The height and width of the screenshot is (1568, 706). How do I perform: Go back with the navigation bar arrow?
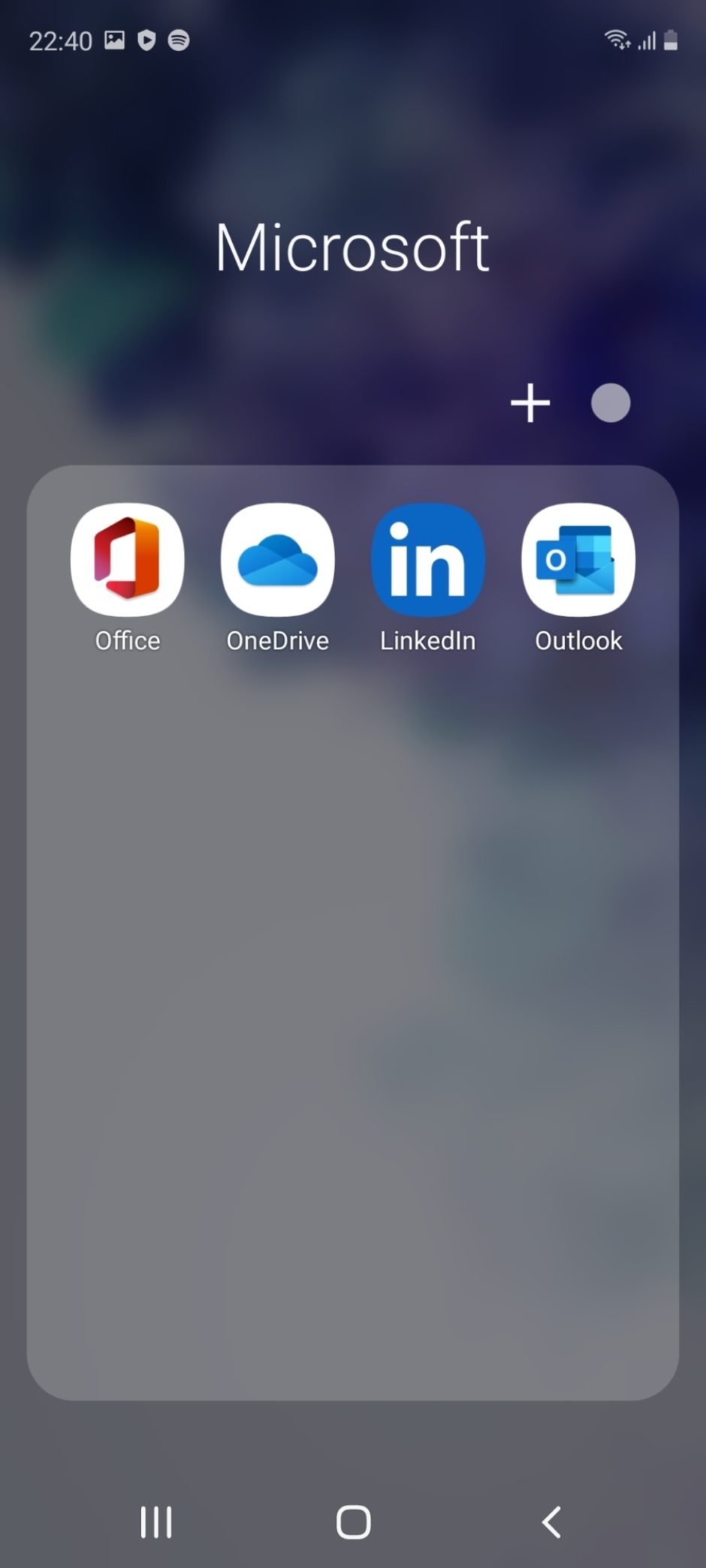551,1523
